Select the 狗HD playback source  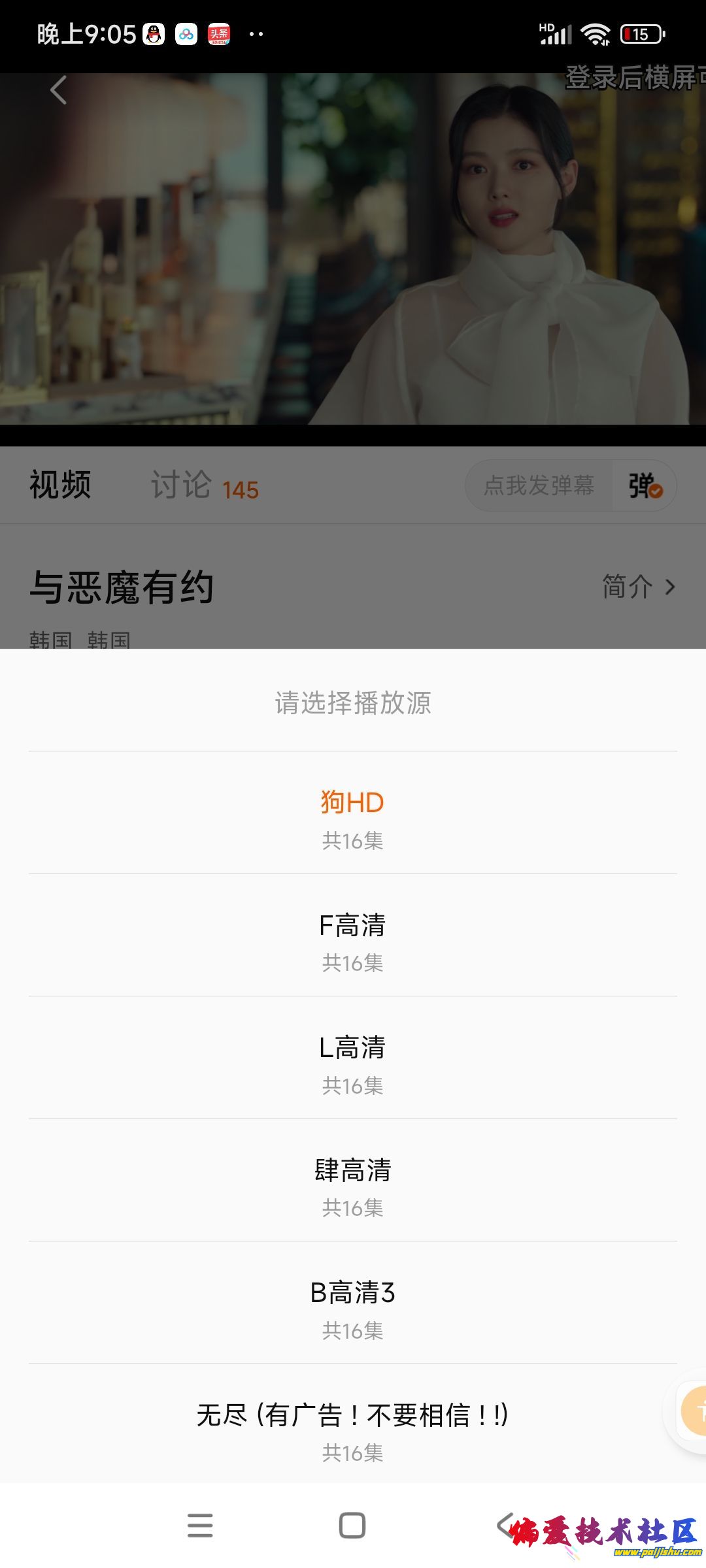point(352,814)
